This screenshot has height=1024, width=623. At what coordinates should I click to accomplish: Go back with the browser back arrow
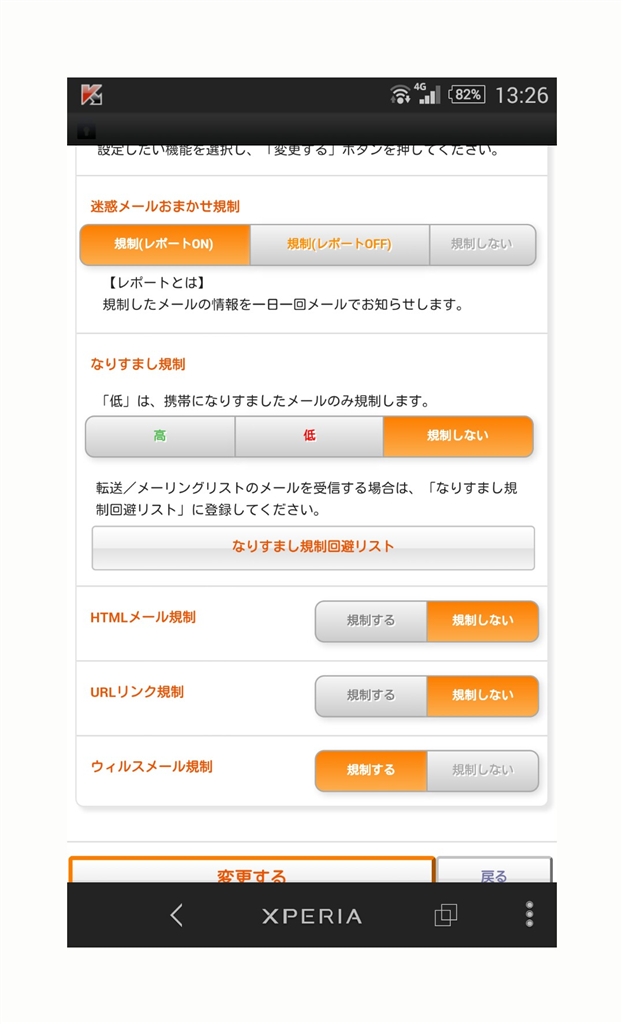tap(177, 915)
